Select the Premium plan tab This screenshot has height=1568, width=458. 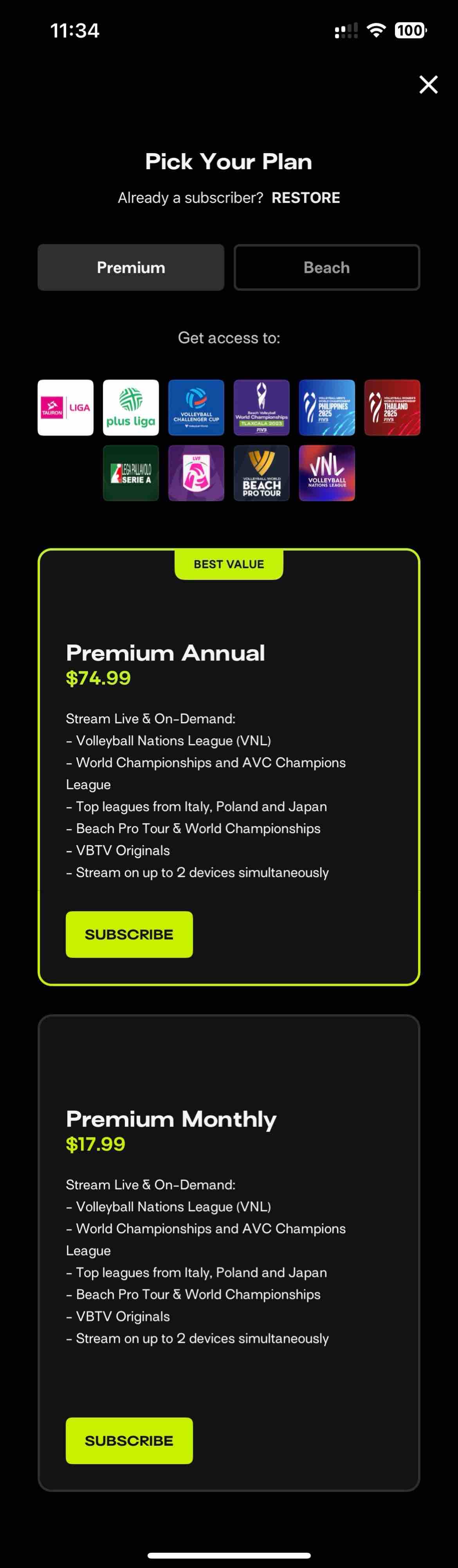(131, 267)
